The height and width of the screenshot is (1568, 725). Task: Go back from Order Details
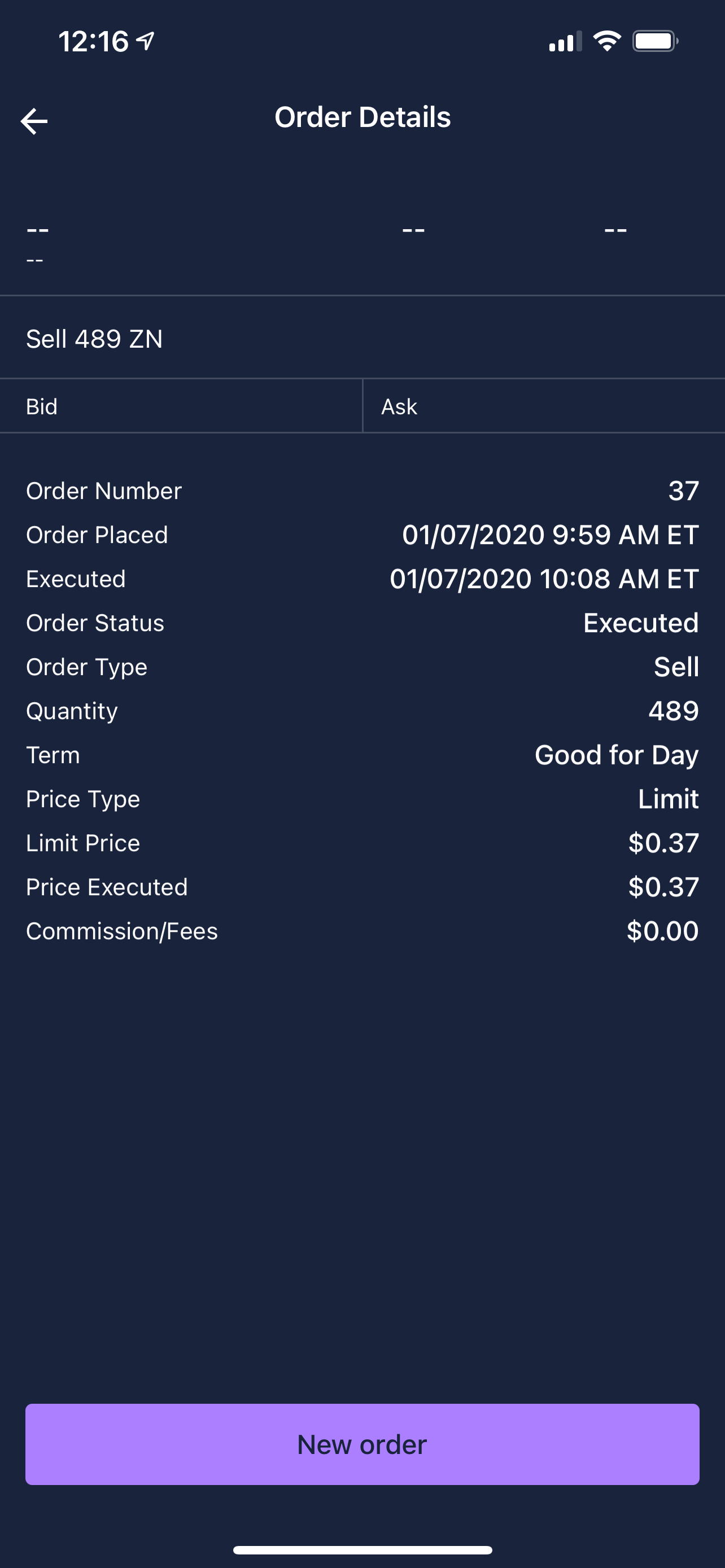(34, 121)
